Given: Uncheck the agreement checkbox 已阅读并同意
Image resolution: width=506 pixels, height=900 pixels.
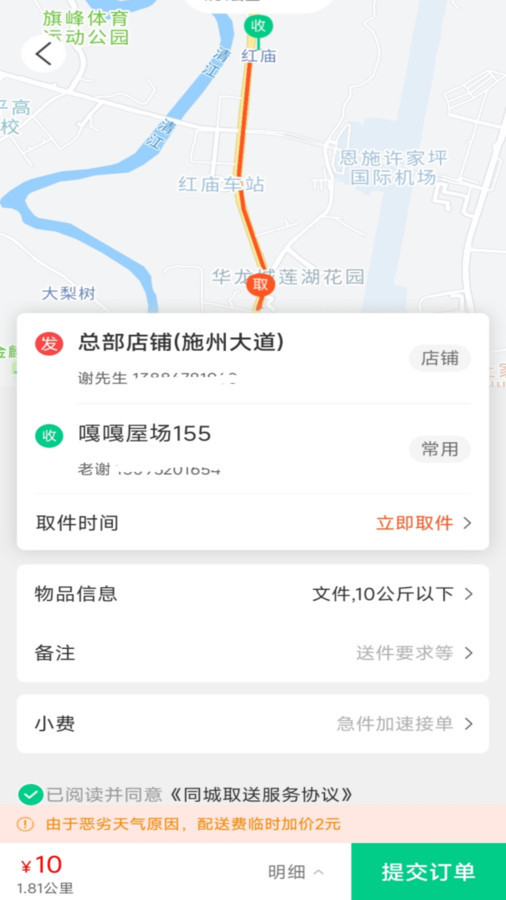Looking at the screenshot, I should click(x=30, y=795).
